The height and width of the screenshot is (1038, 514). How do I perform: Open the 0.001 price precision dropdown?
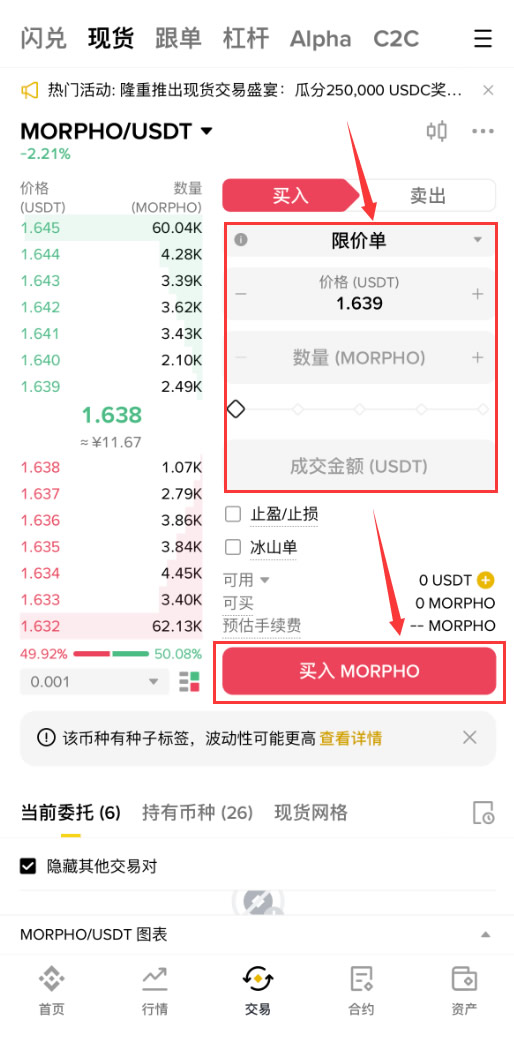[91, 681]
